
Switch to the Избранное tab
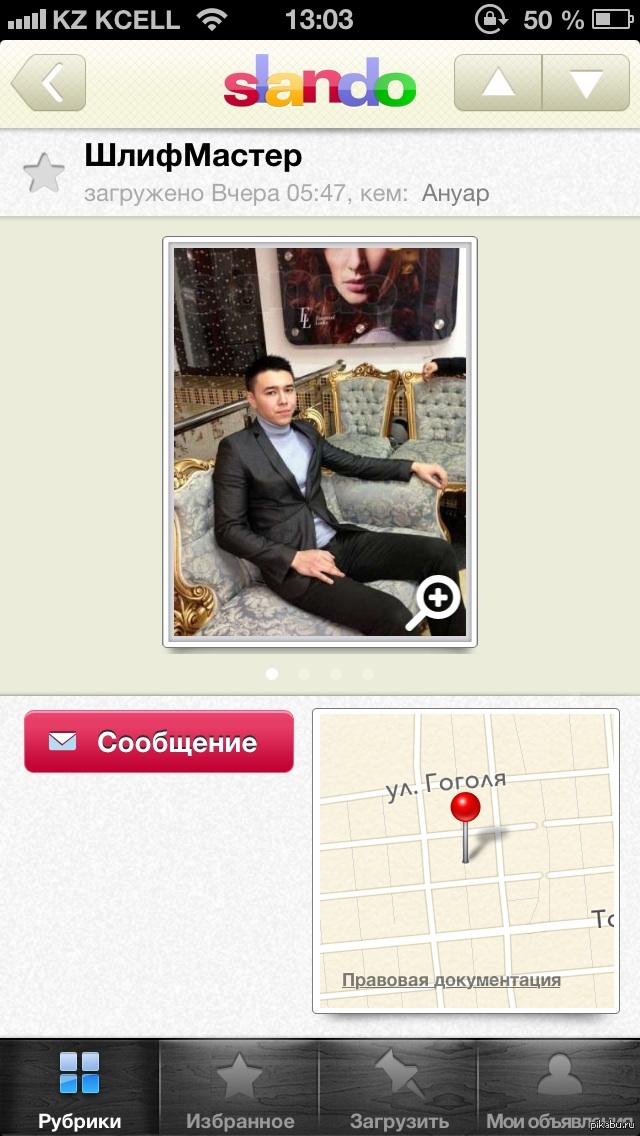click(240, 1090)
